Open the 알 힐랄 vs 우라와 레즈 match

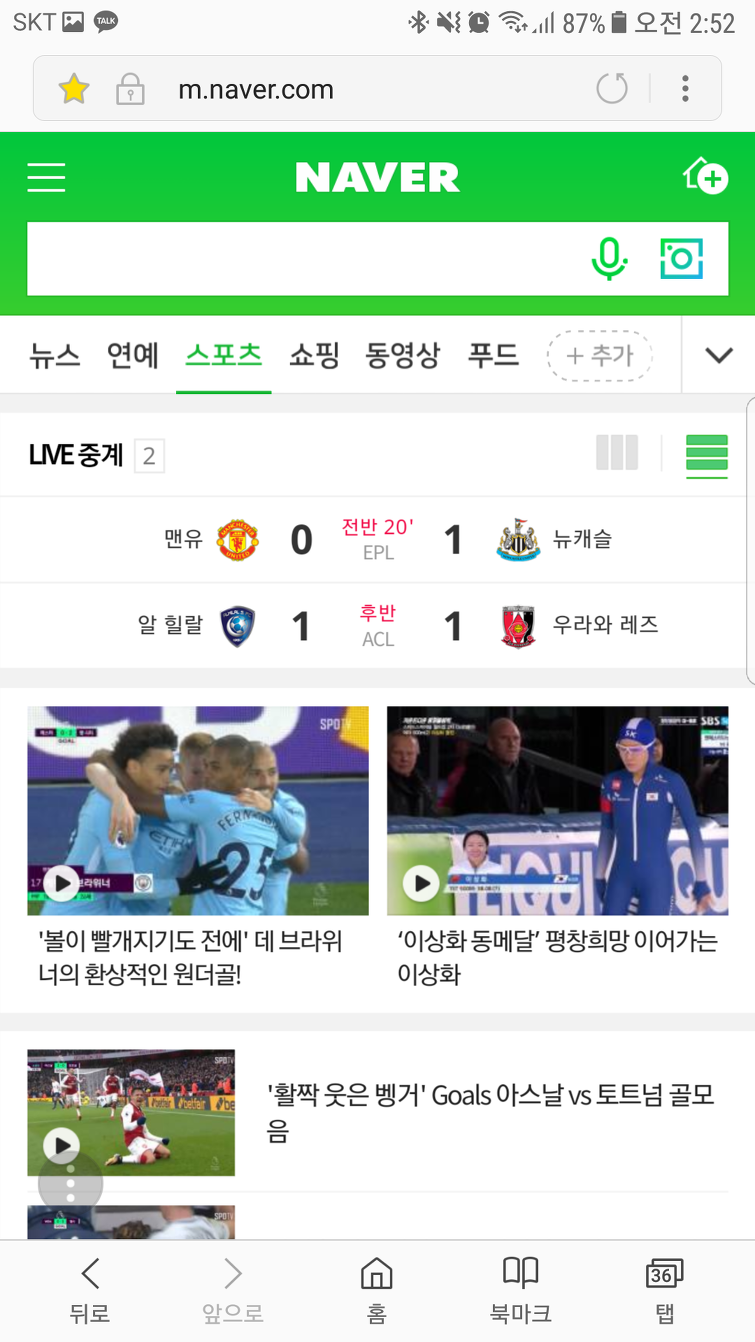(x=378, y=626)
